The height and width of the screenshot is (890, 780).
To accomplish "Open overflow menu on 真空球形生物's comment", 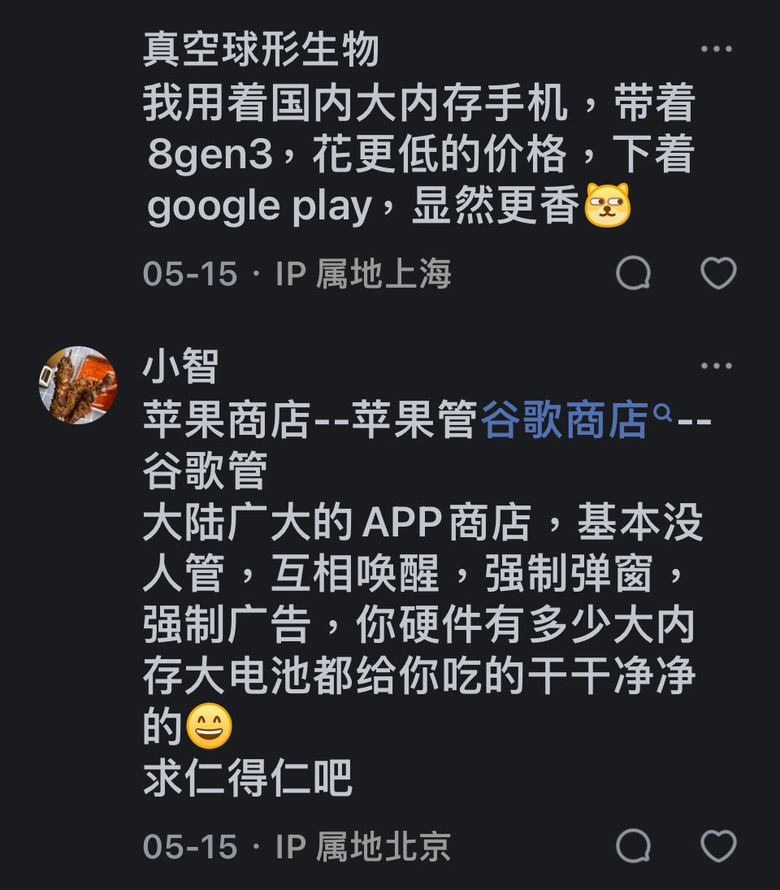I will pyautogui.click(x=716, y=49).
